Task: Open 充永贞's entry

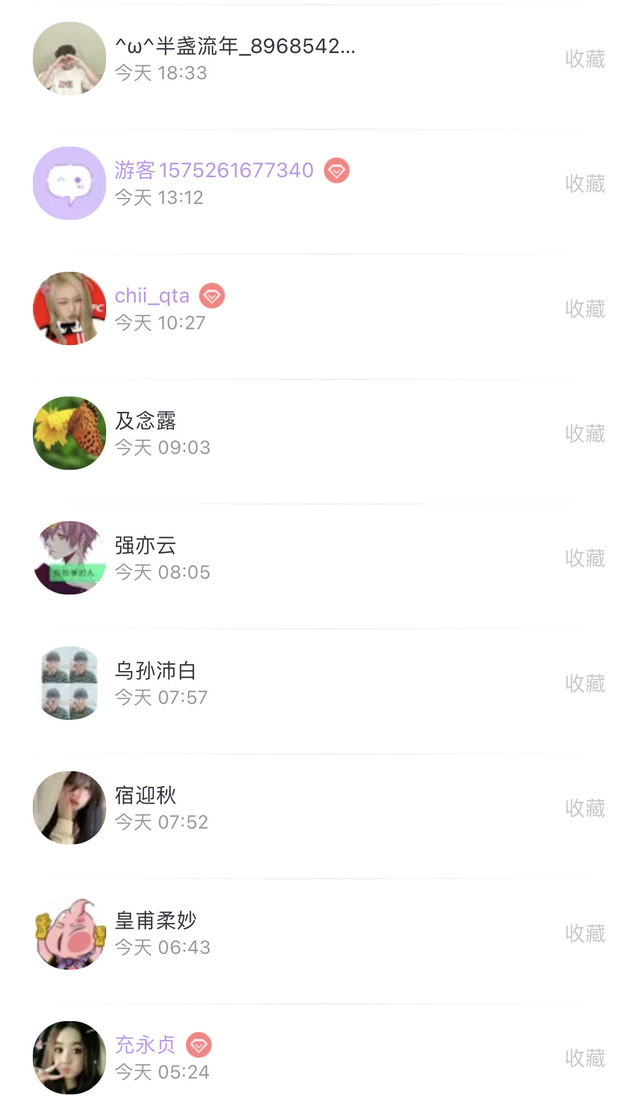Action: (146, 1046)
